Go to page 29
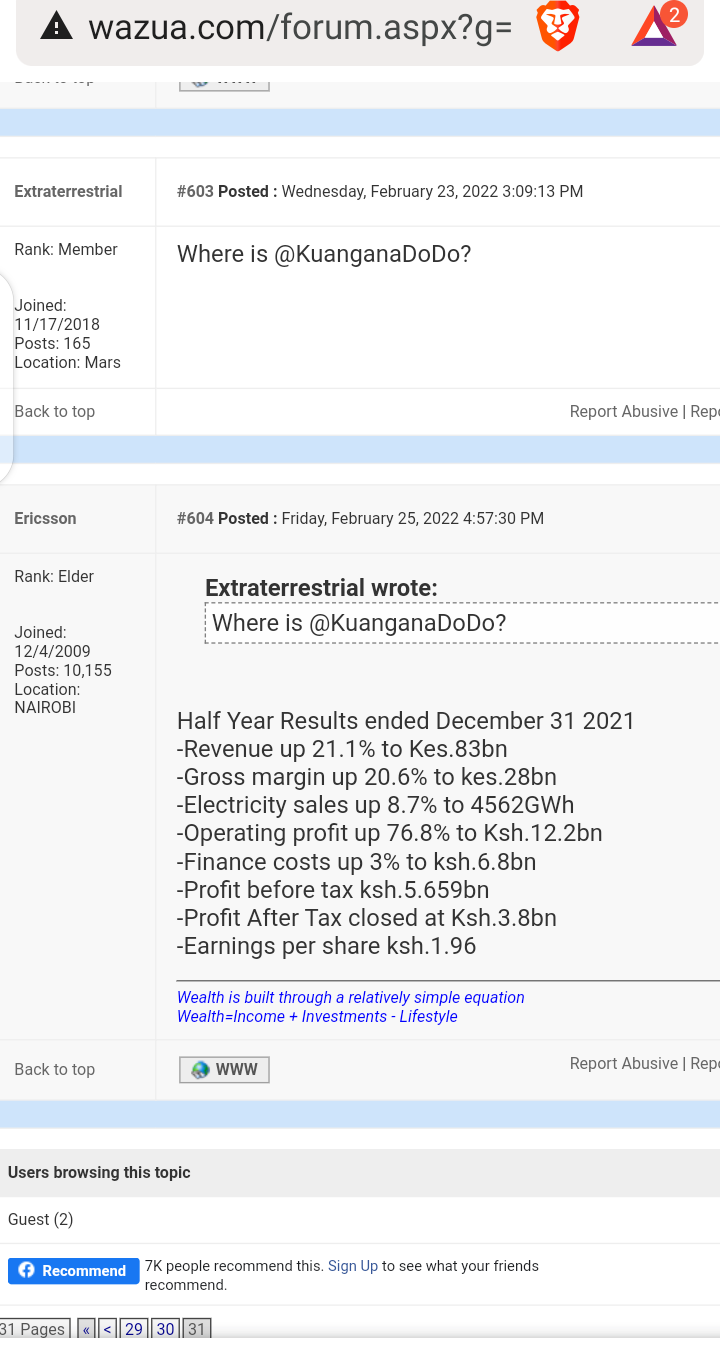 134,1330
